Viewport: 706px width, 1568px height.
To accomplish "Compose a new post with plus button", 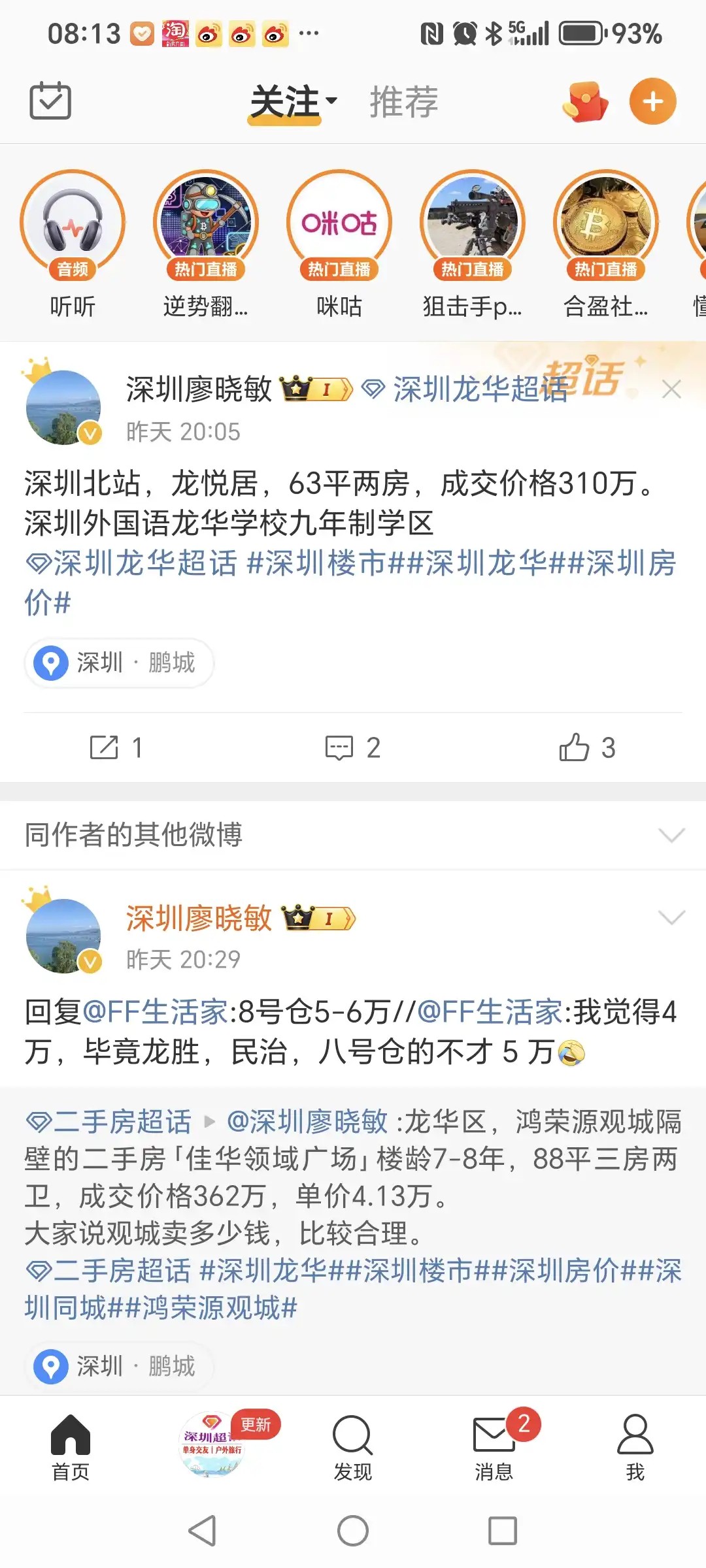I will [x=652, y=101].
